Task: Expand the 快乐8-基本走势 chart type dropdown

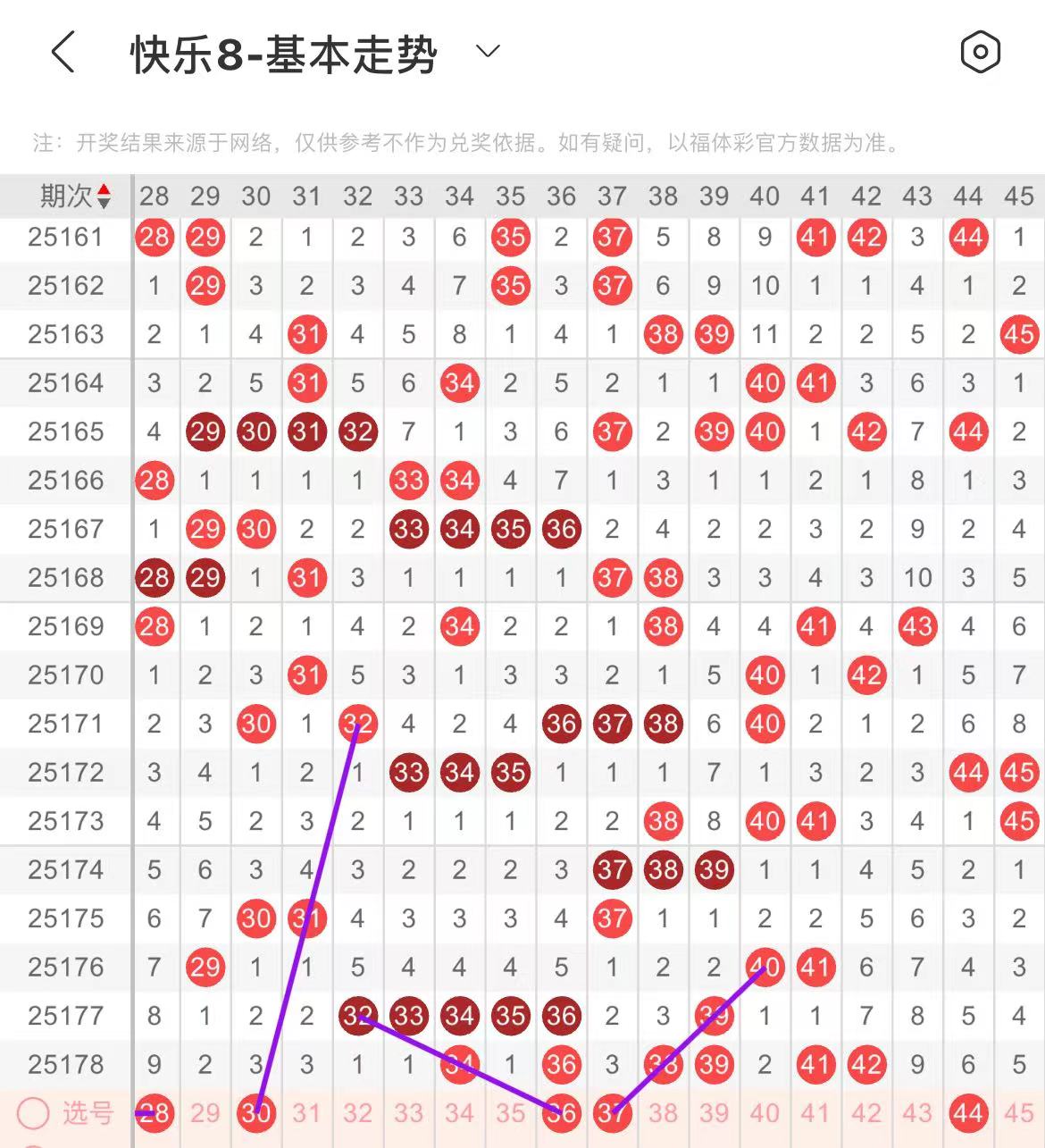Action: (488, 52)
